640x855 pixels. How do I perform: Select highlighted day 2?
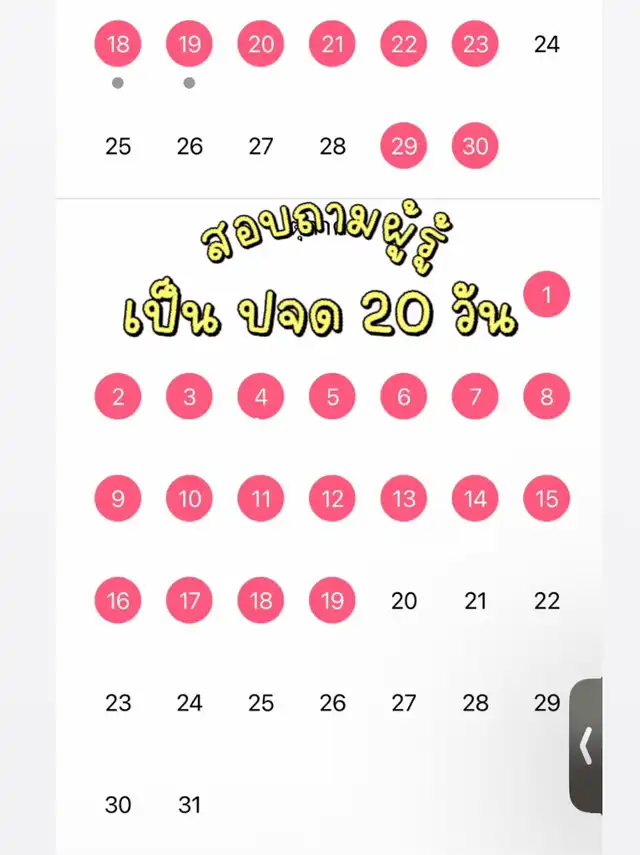(x=118, y=396)
